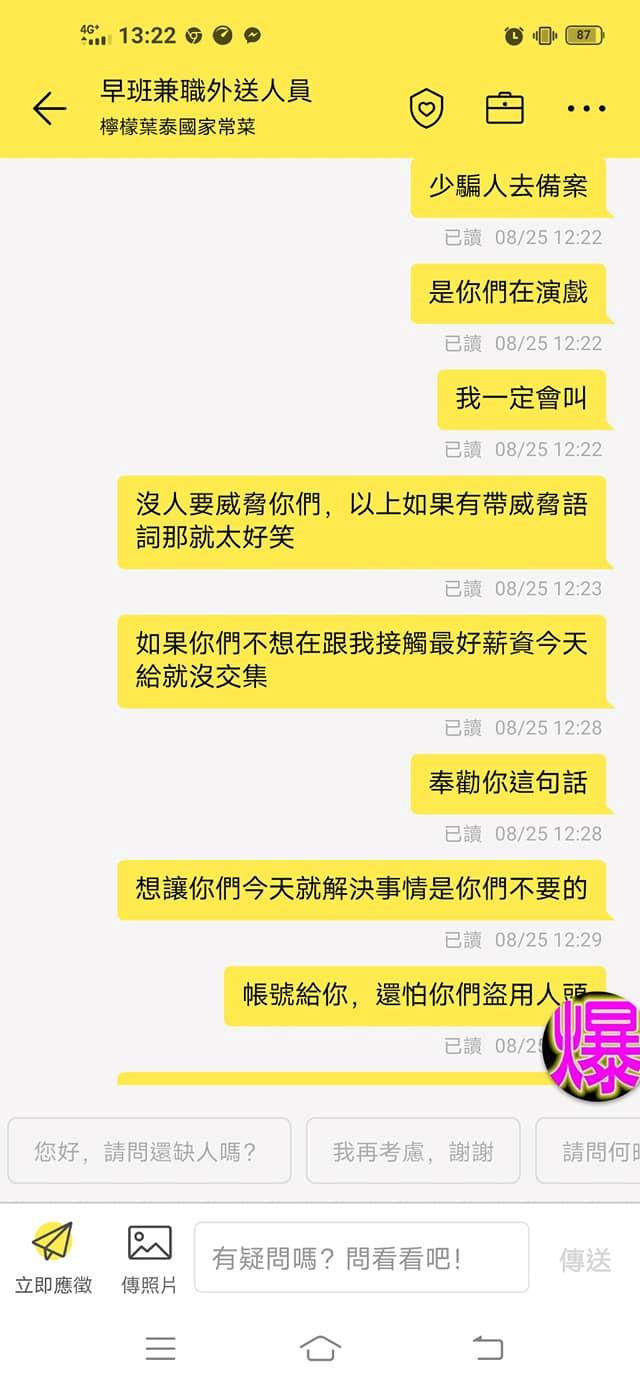This screenshot has height=1386, width=640.
Task: Tap 立即應徵 to apply now
Action: 53,1258
